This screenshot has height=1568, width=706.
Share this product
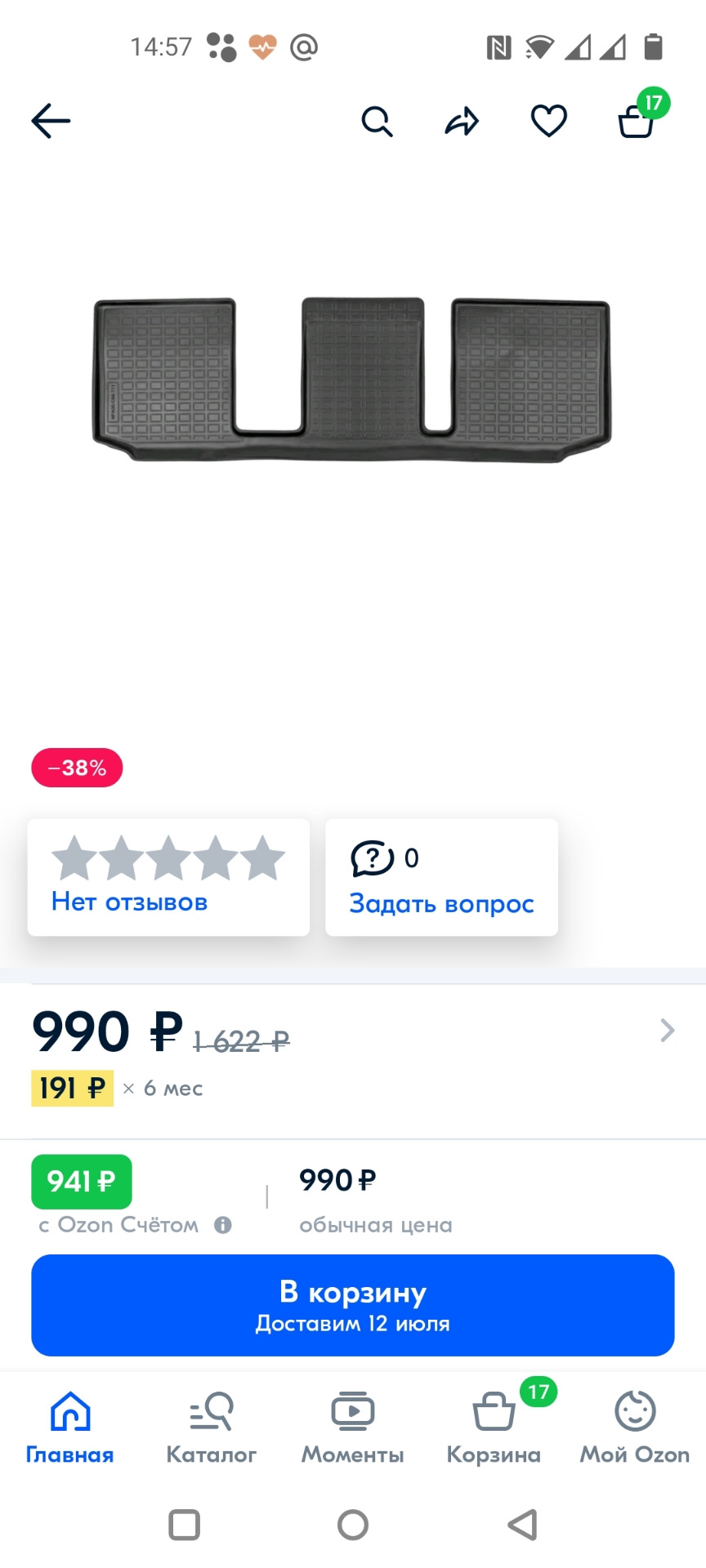(x=462, y=122)
